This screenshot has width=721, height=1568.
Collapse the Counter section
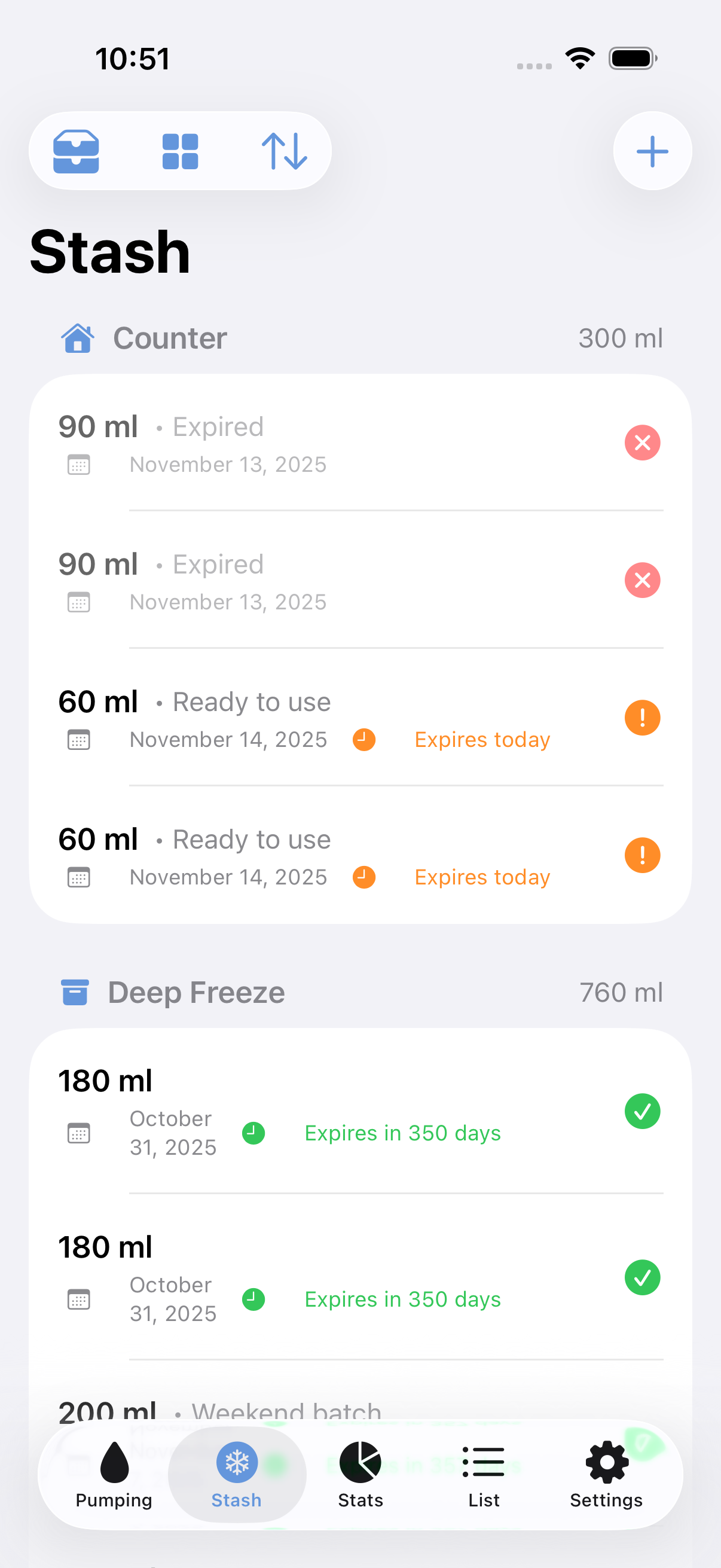click(169, 338)
